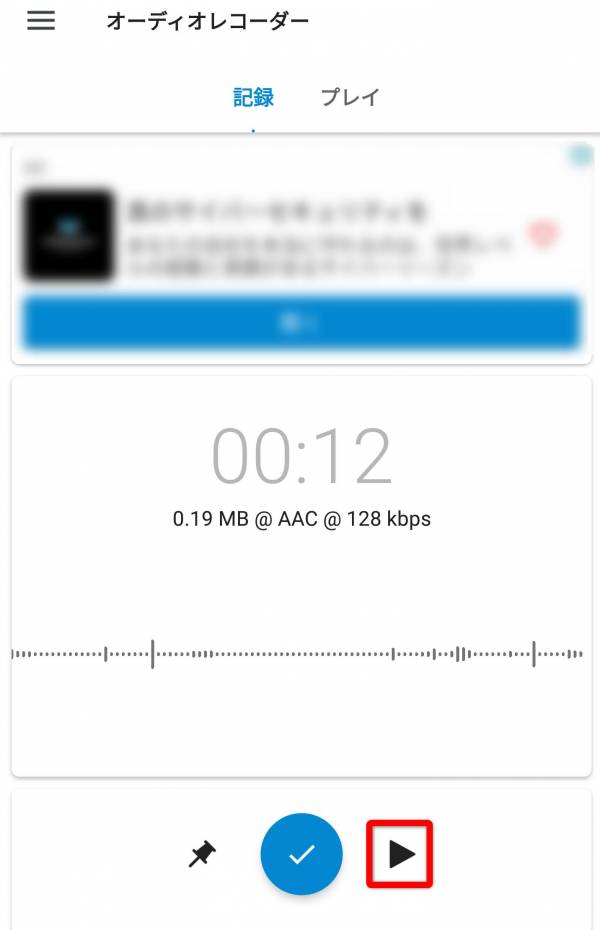
Task: Tap the pin icon
Action: point(203,854)
